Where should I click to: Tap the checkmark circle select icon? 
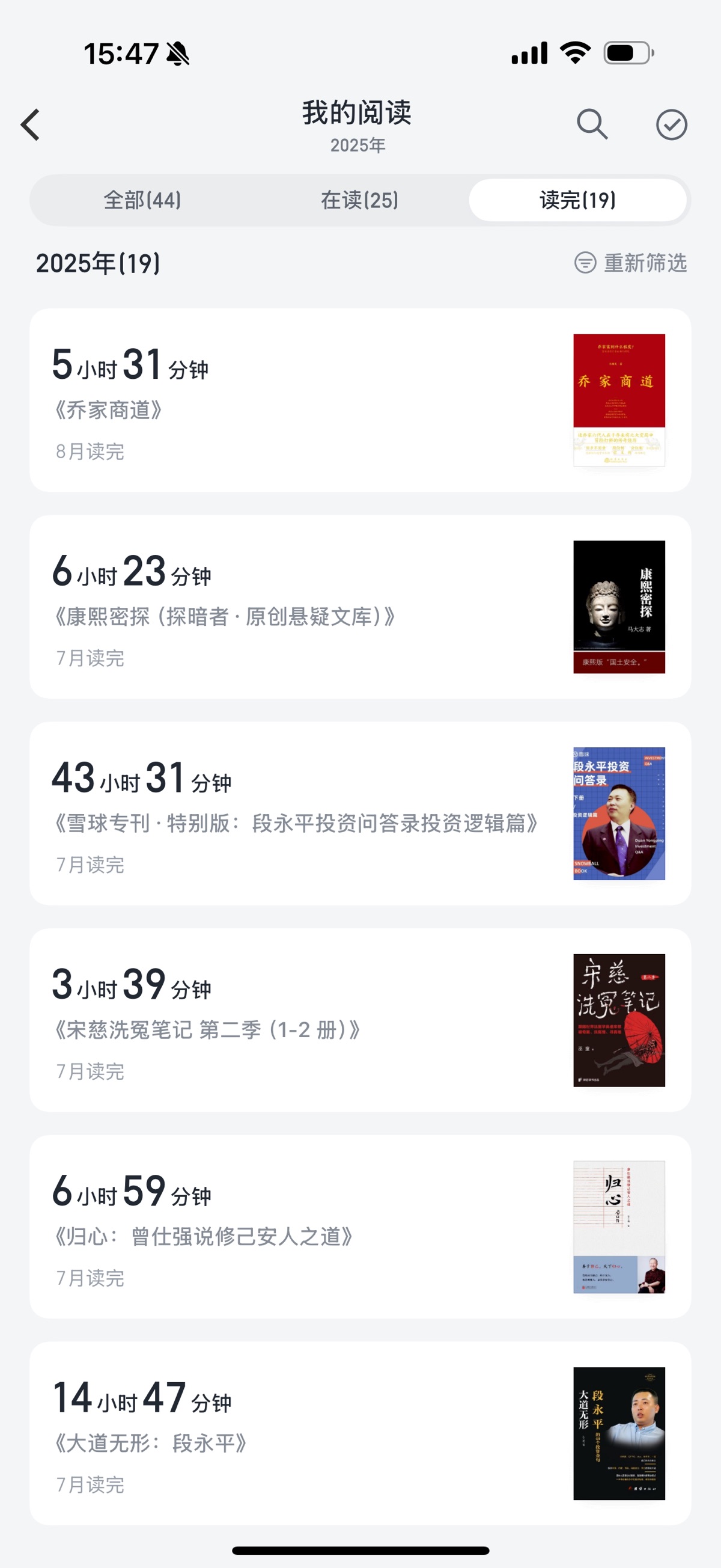coord(671,125)
